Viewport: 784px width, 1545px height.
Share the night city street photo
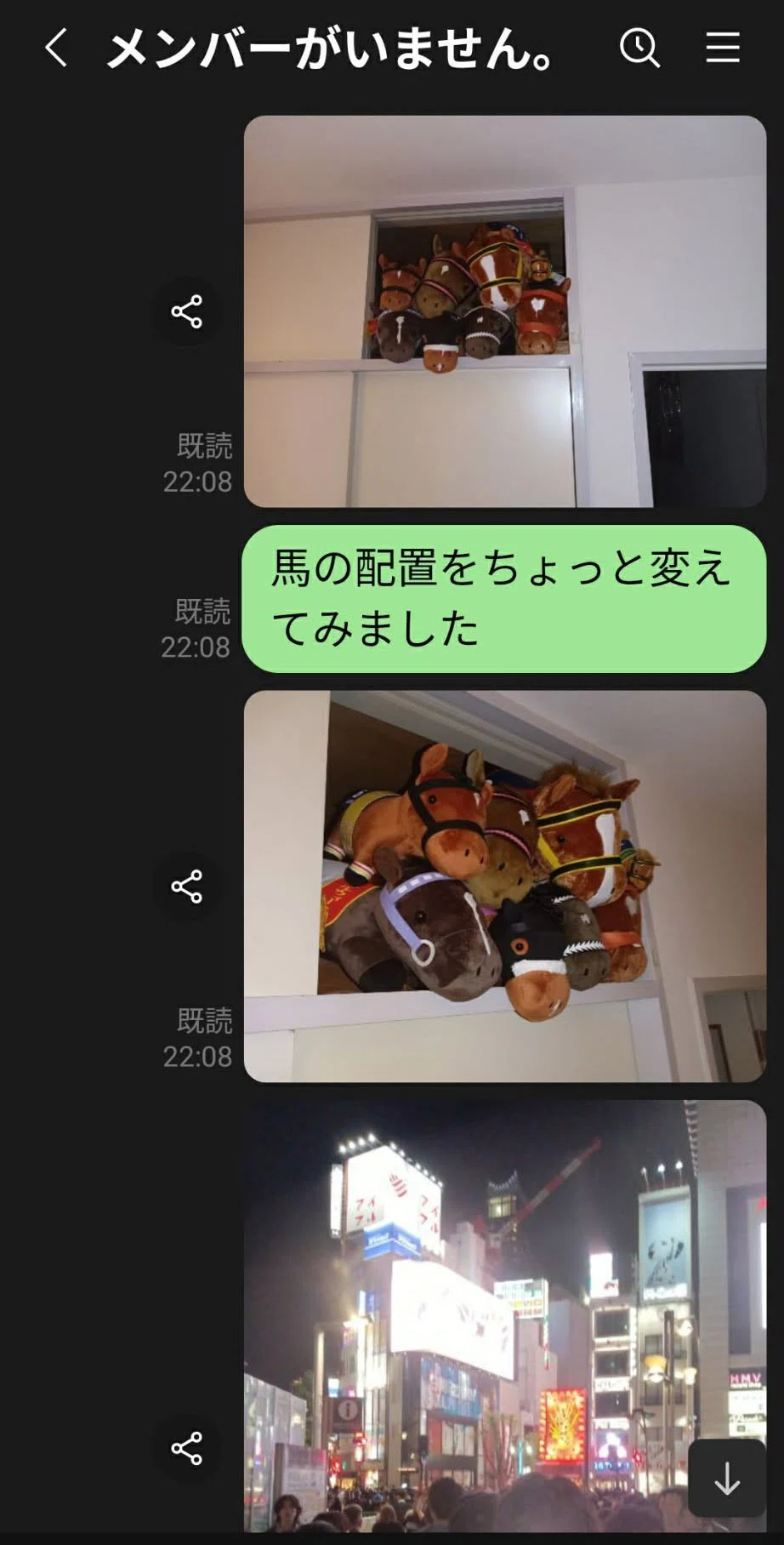coord(186,1448)
